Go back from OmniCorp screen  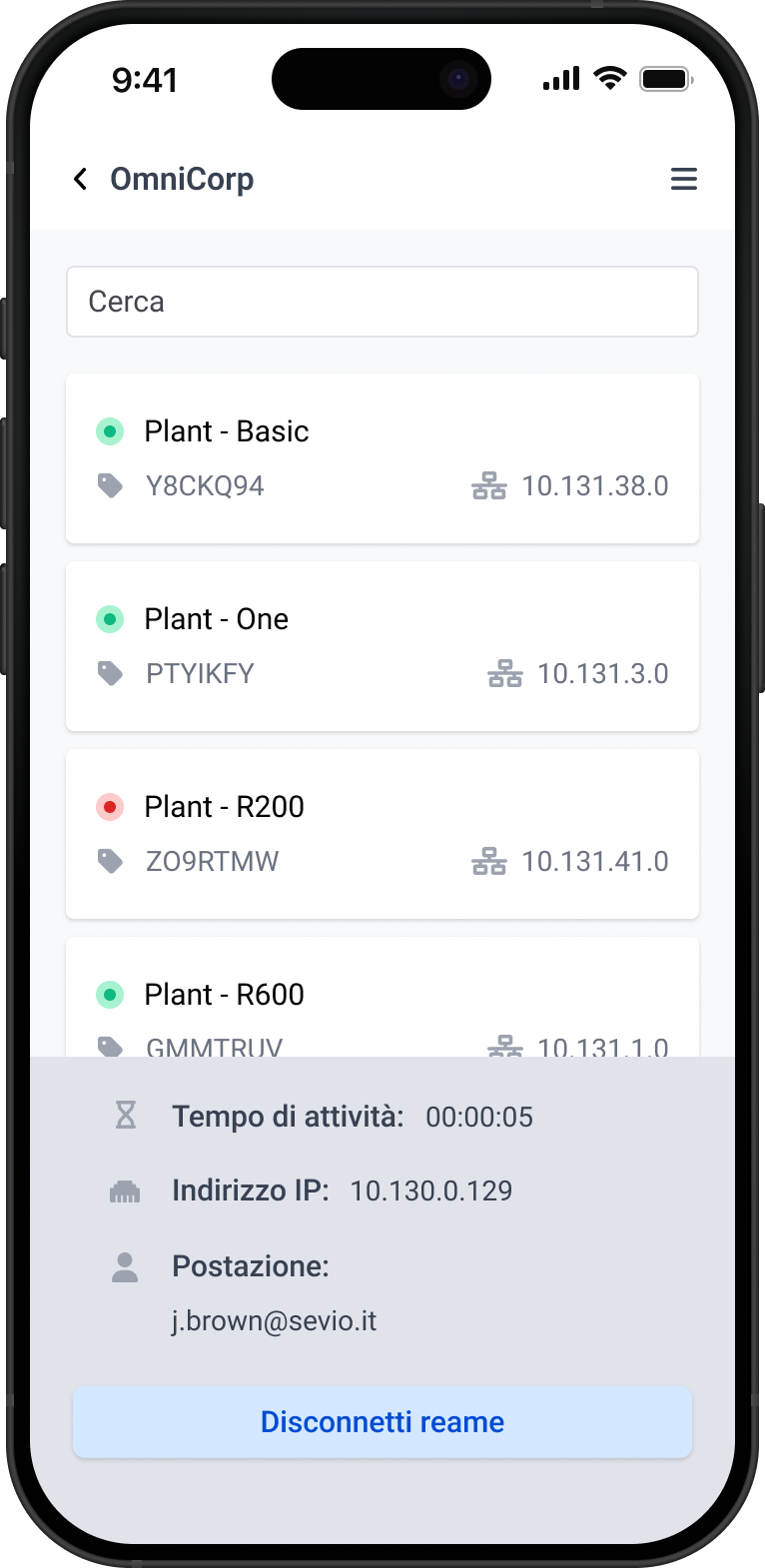point(81,180)
